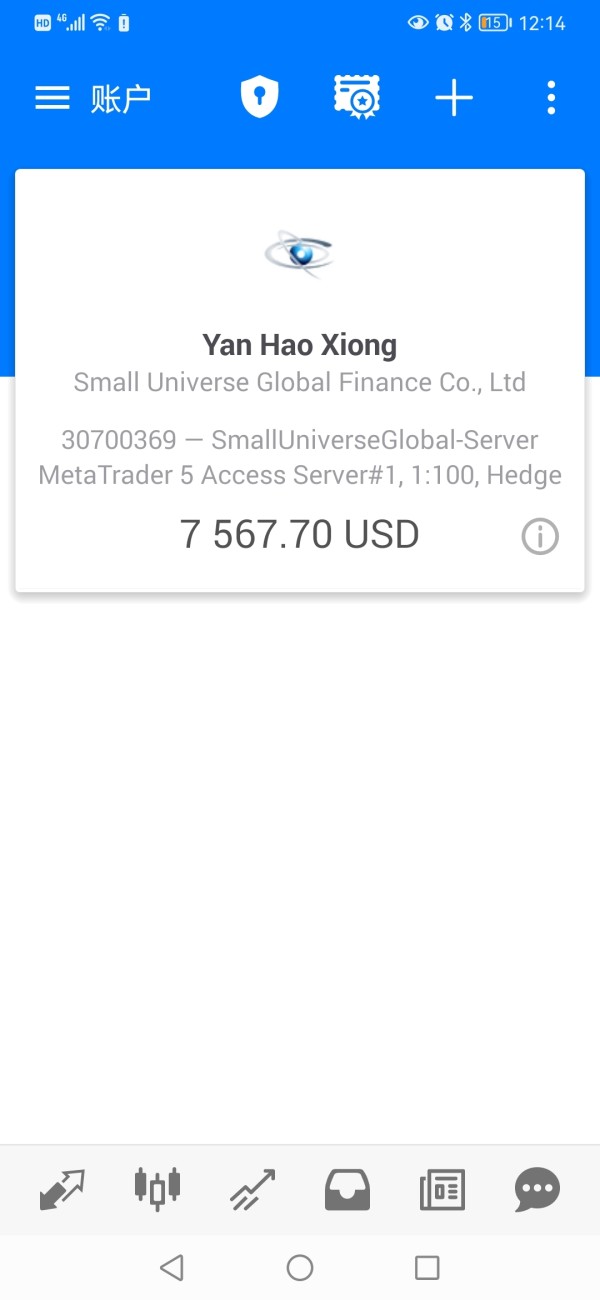Viewport: 600px width, 1300px height.
Task: Switch to the trade trend-line tab
Action: (x=252, y=1189)
